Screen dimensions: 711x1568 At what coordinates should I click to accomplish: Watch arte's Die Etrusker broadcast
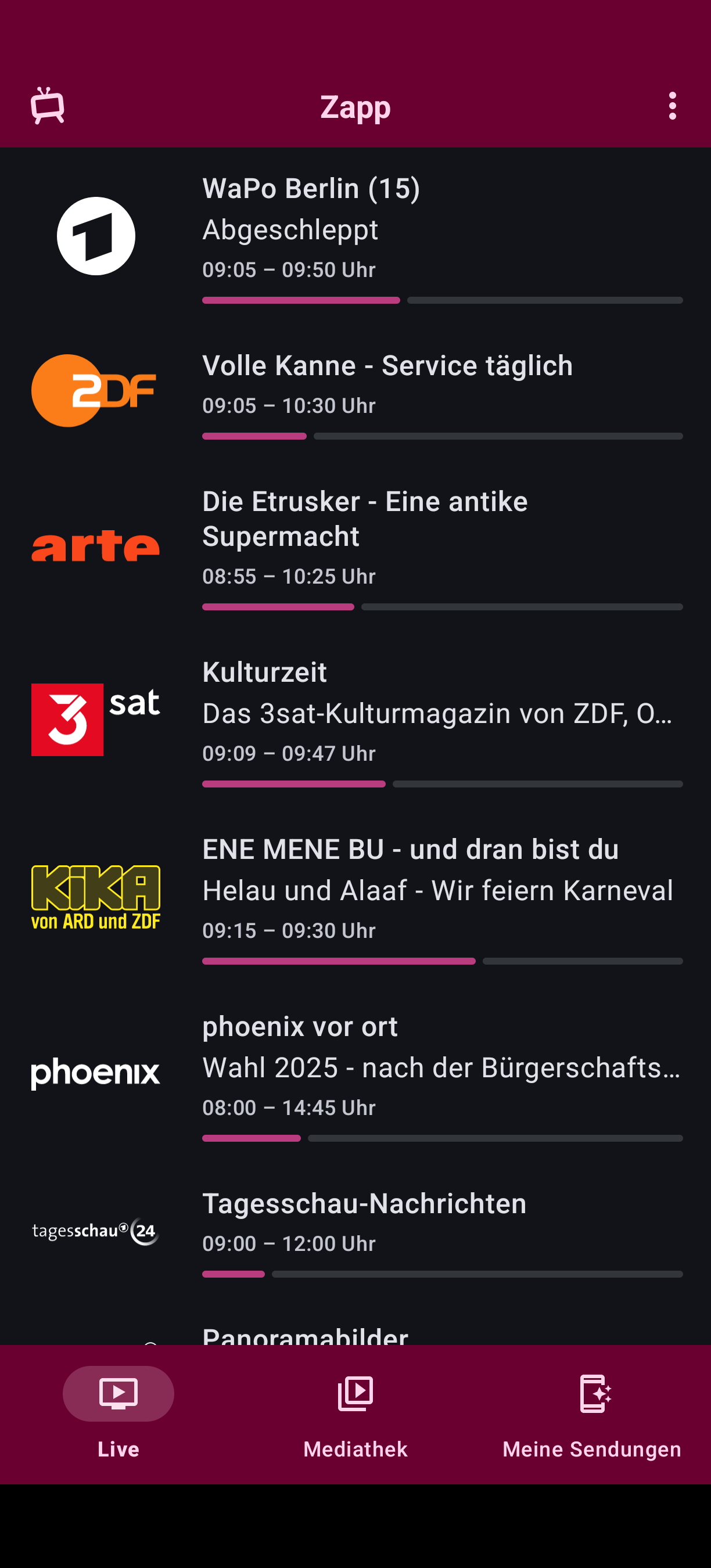355,546
